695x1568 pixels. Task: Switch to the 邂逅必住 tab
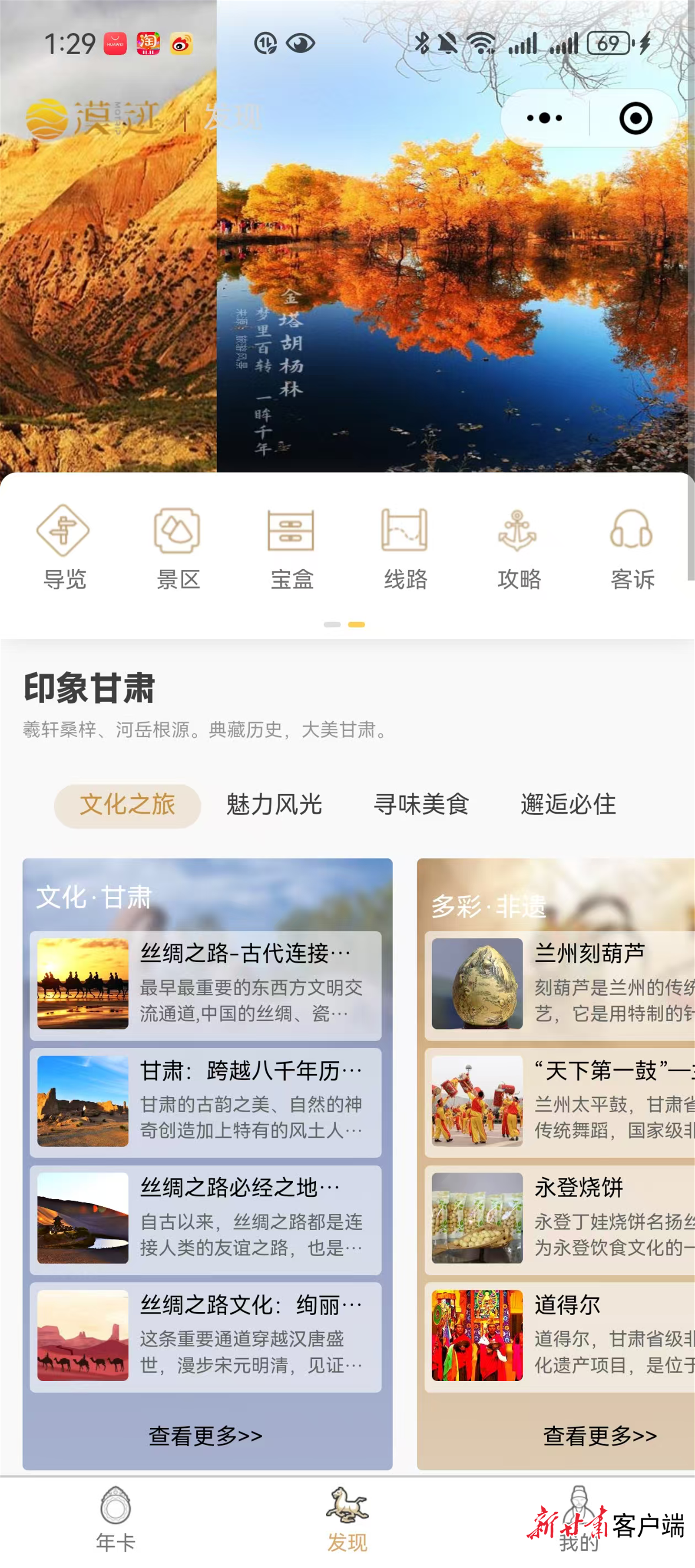(568, 805)
